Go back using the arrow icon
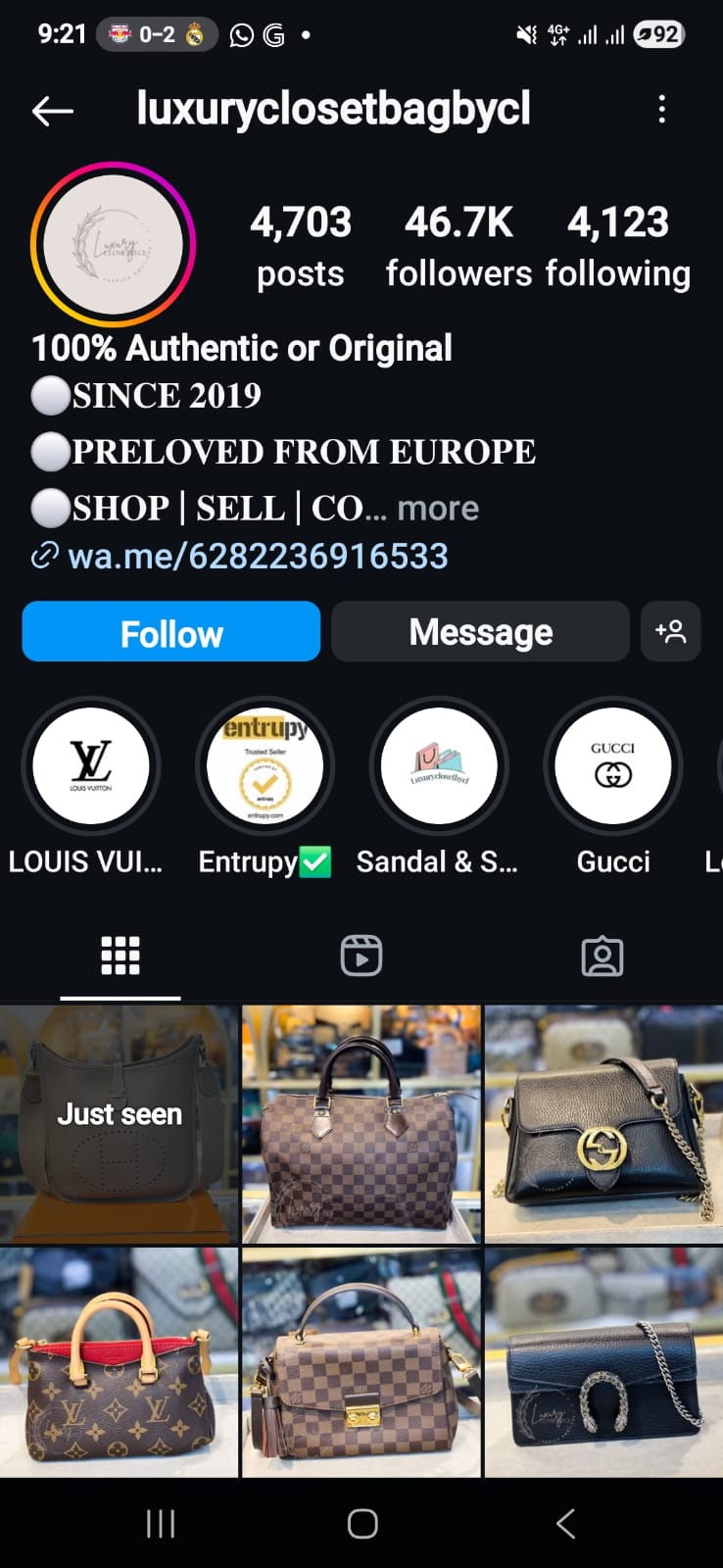723x1568 pixels. tap(53, 111)
